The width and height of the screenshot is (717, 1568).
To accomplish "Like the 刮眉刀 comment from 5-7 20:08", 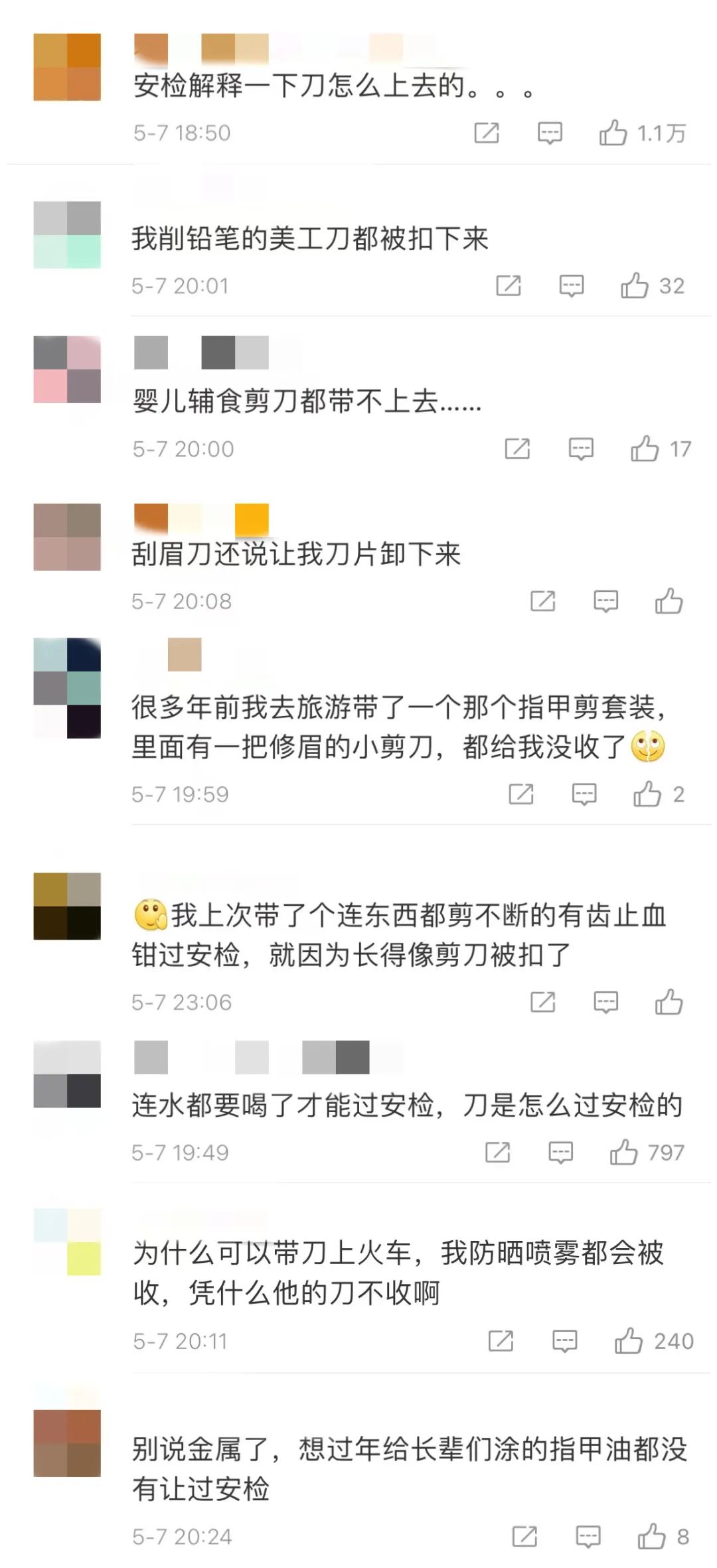I will [669, 602].
